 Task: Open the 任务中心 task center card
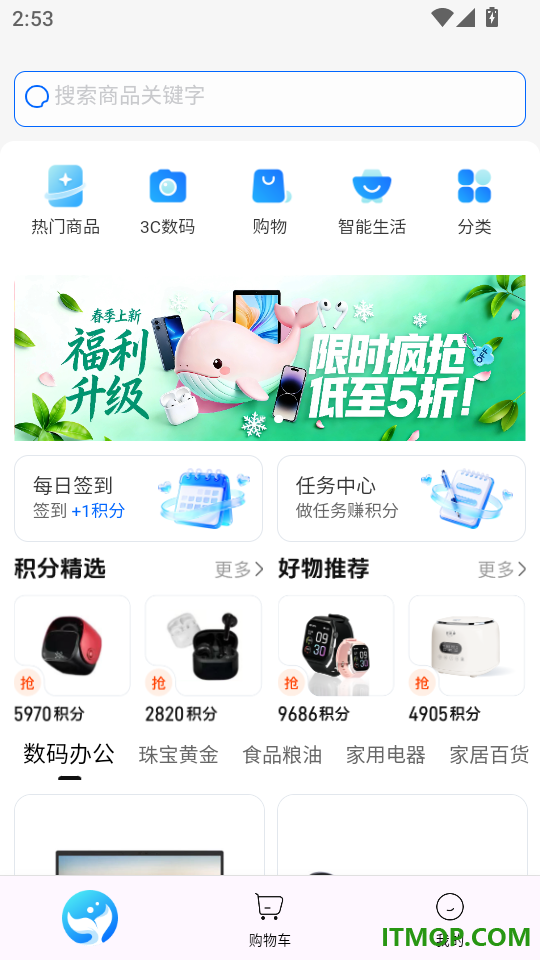pos(401,498)
